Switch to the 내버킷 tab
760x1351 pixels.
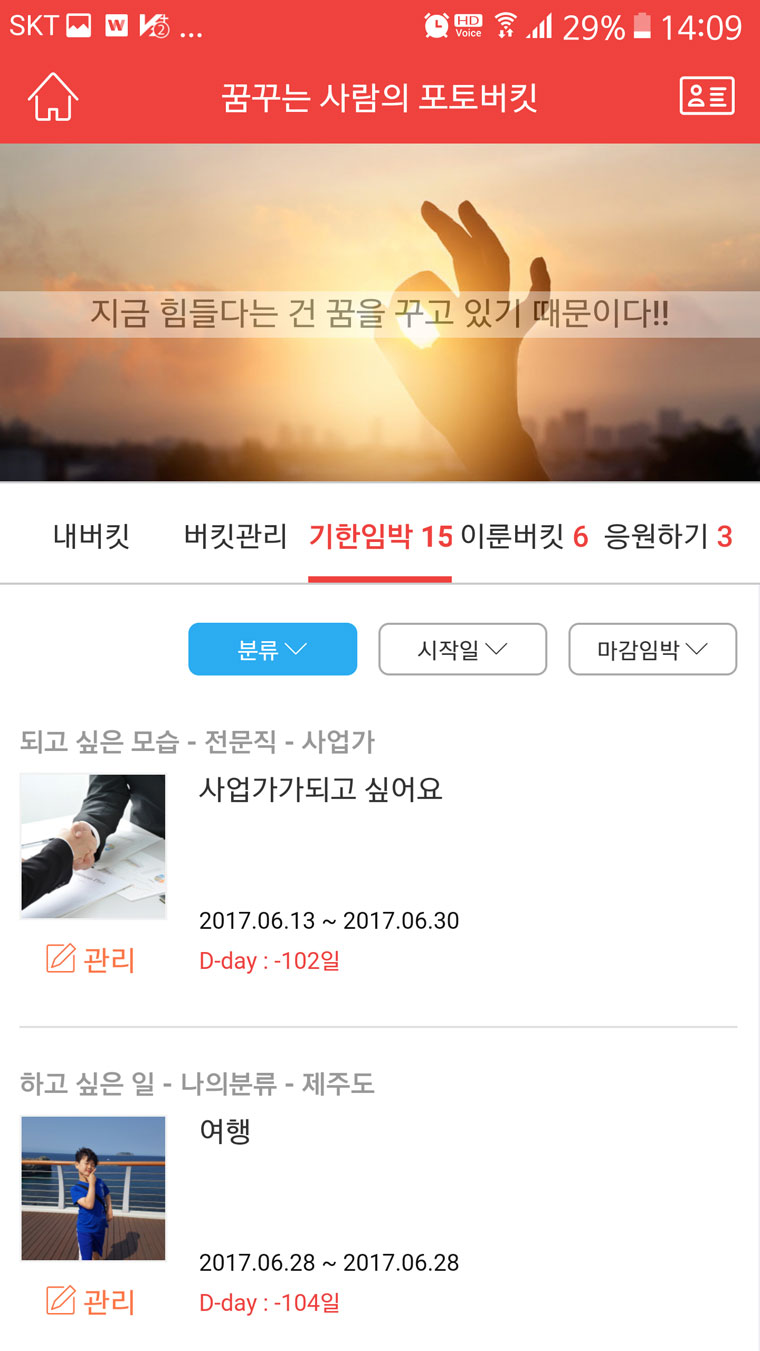91,537
